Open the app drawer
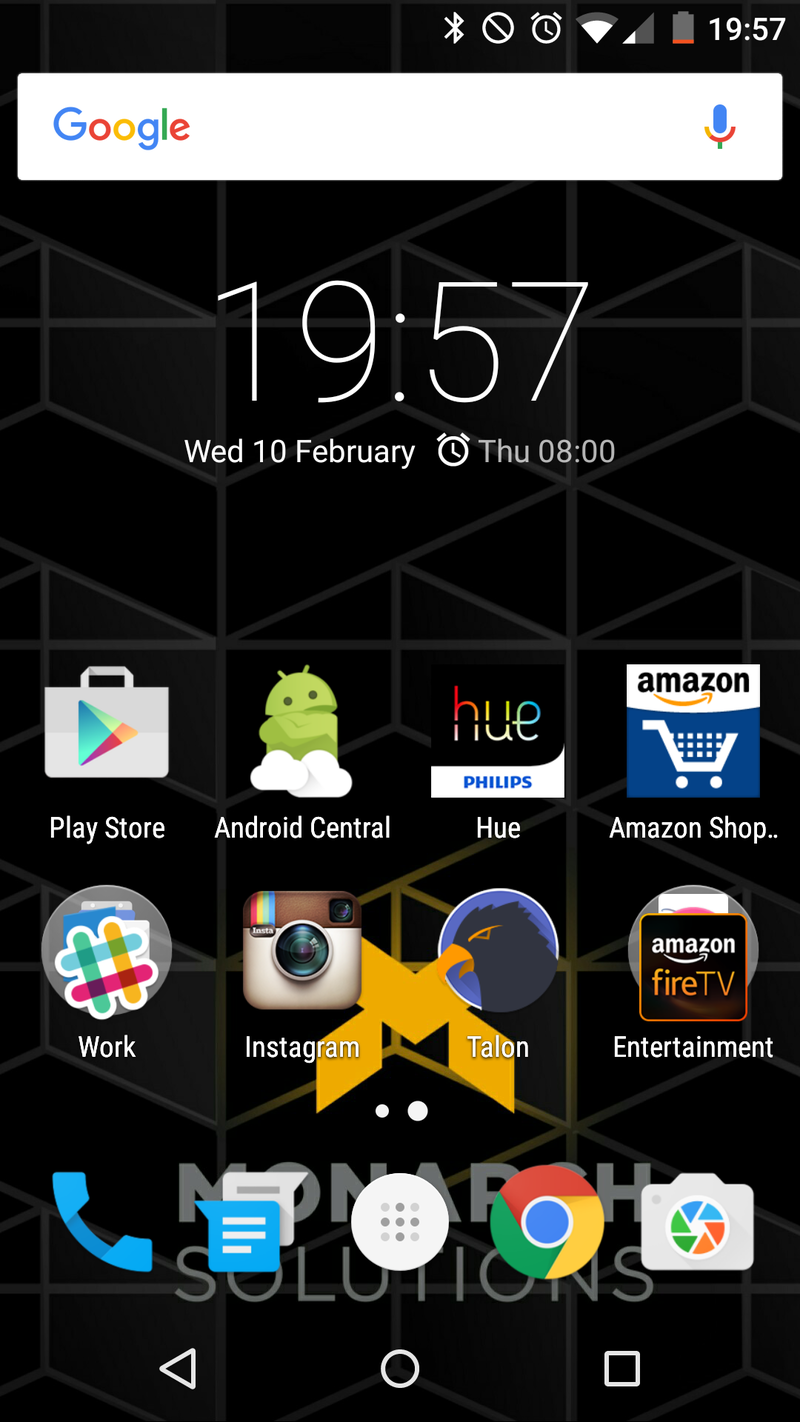This screenshot has height=1422, width=800. click(x=400, y=1221)
